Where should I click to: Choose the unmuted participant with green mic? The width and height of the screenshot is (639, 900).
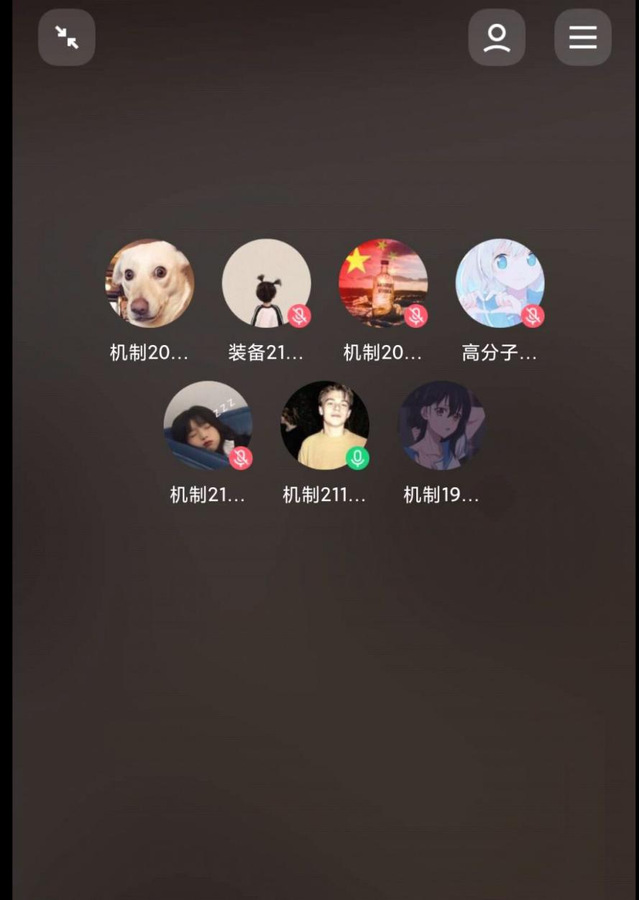click(325, 426)
